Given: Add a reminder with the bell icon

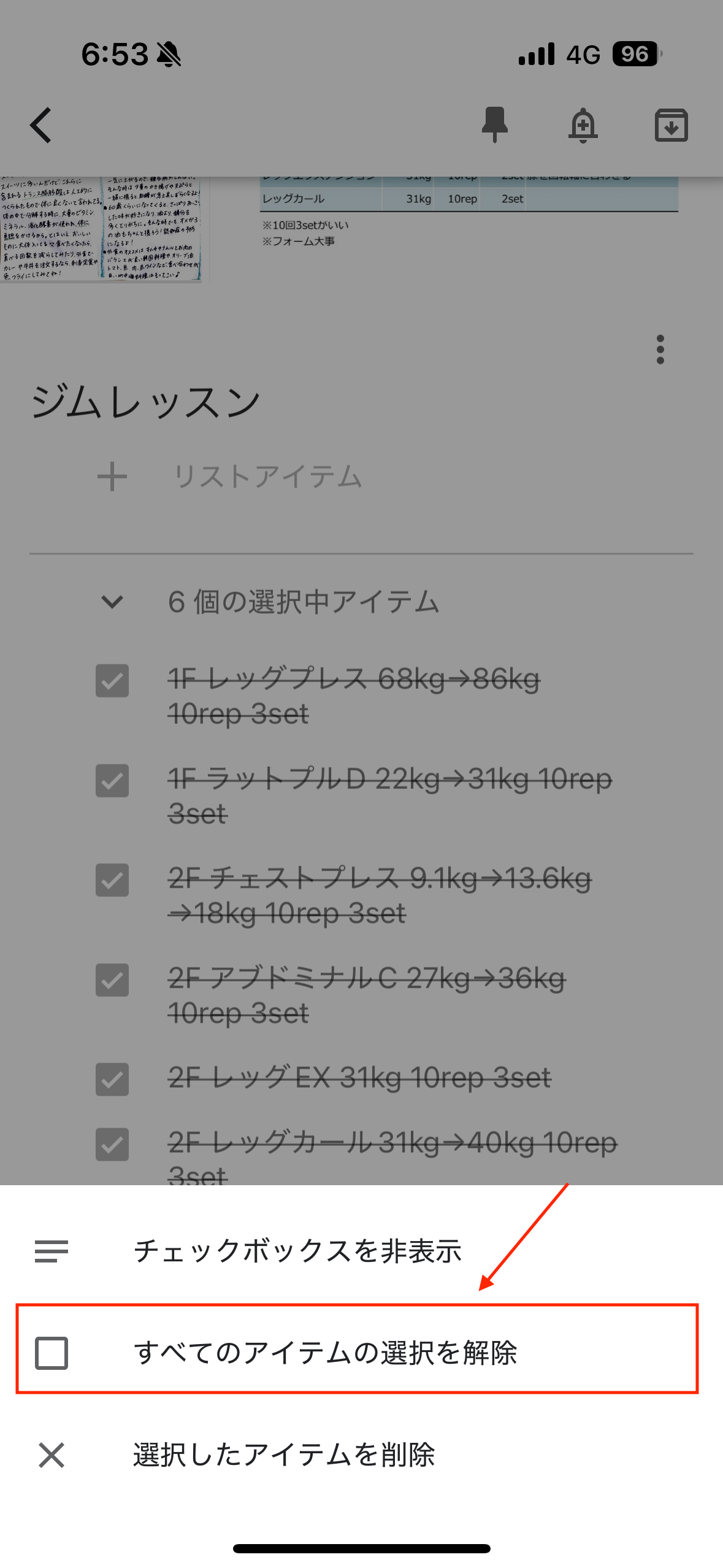Looking at the screenshot, I should pos(583,126).
